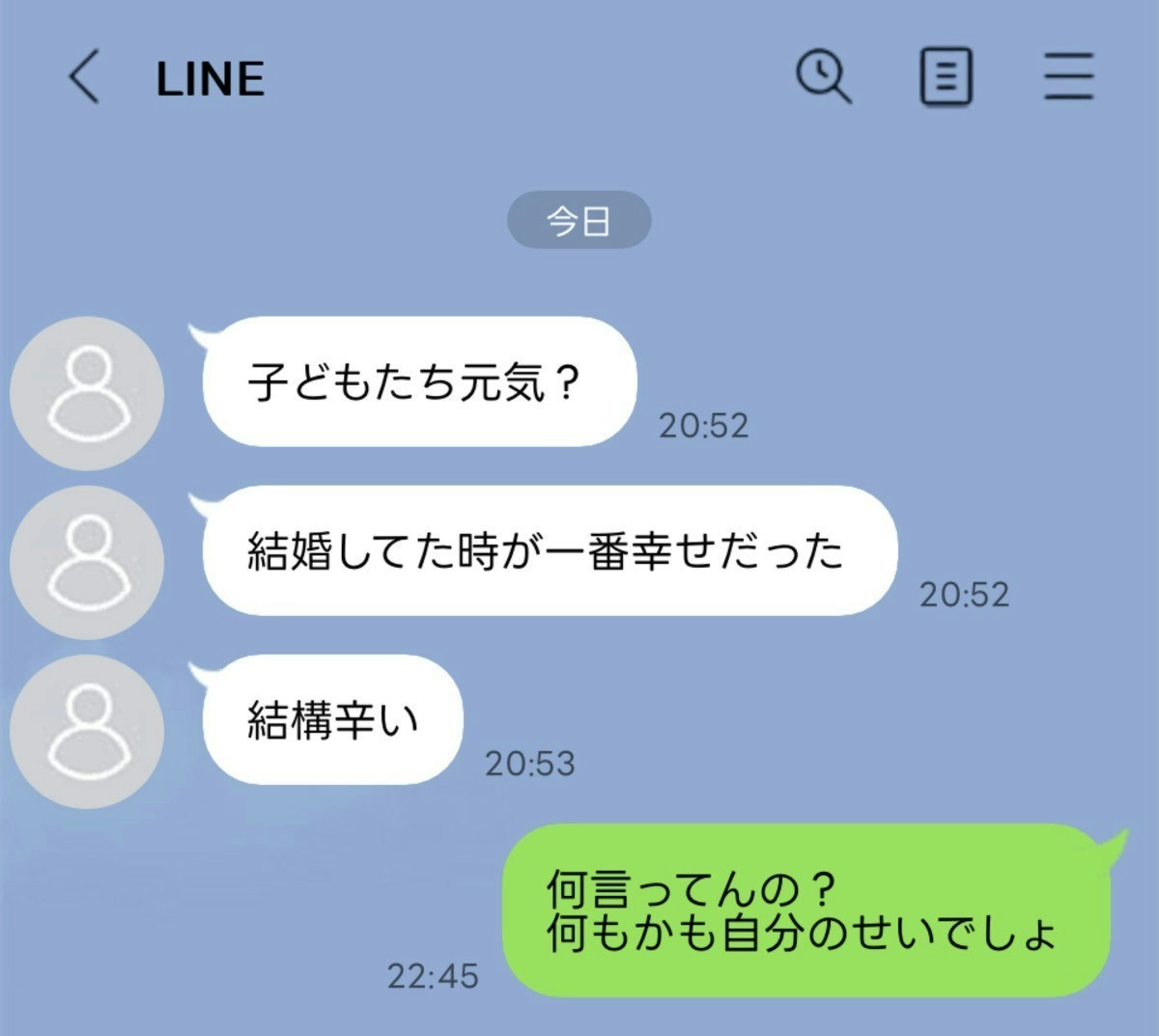
Task: Go back from the LINE chat
Action: tap(84, 77)
